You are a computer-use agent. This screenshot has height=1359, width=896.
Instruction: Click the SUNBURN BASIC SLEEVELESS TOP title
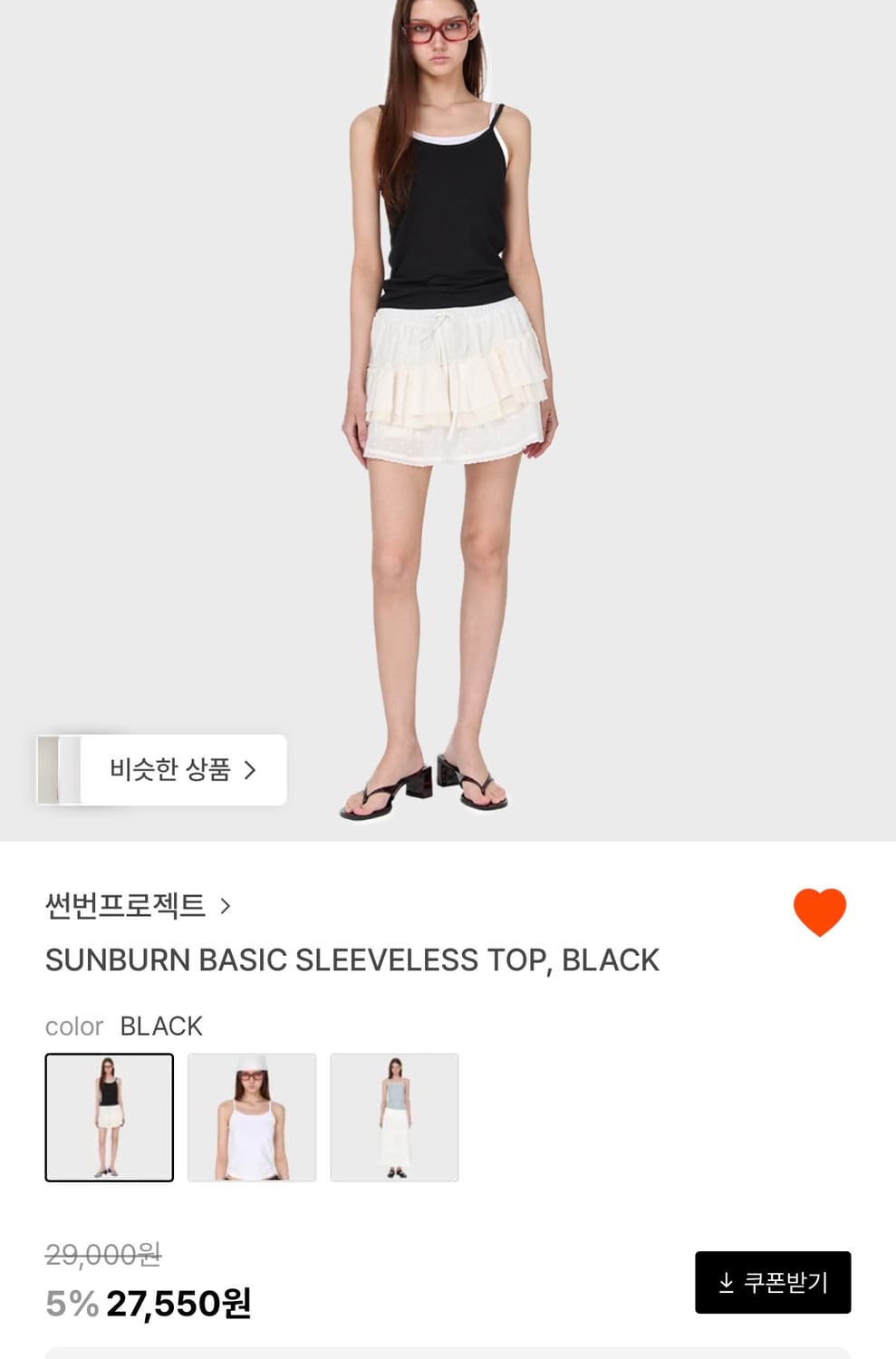tap(352, 958)
